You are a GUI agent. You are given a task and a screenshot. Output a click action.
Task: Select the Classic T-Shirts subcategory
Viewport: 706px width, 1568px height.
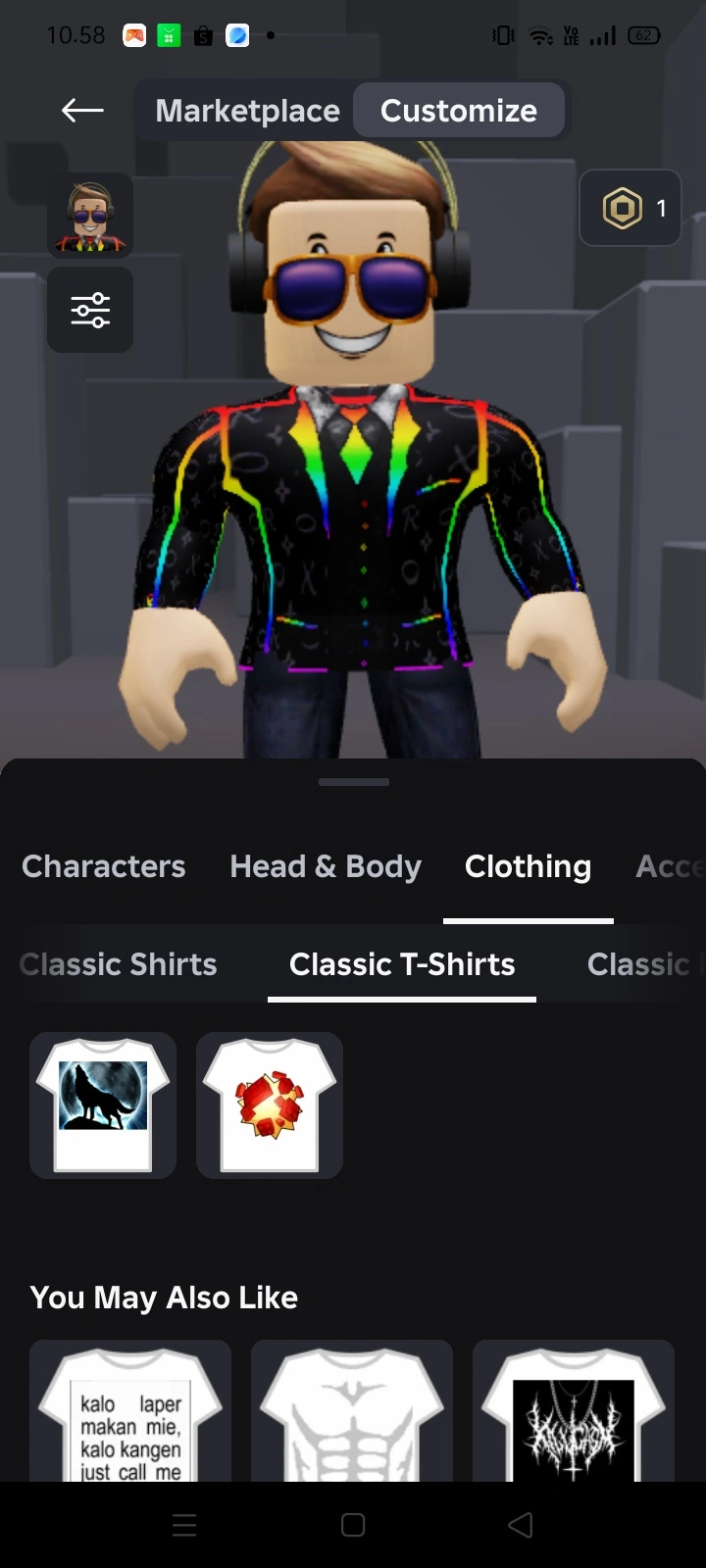point(402,964)
